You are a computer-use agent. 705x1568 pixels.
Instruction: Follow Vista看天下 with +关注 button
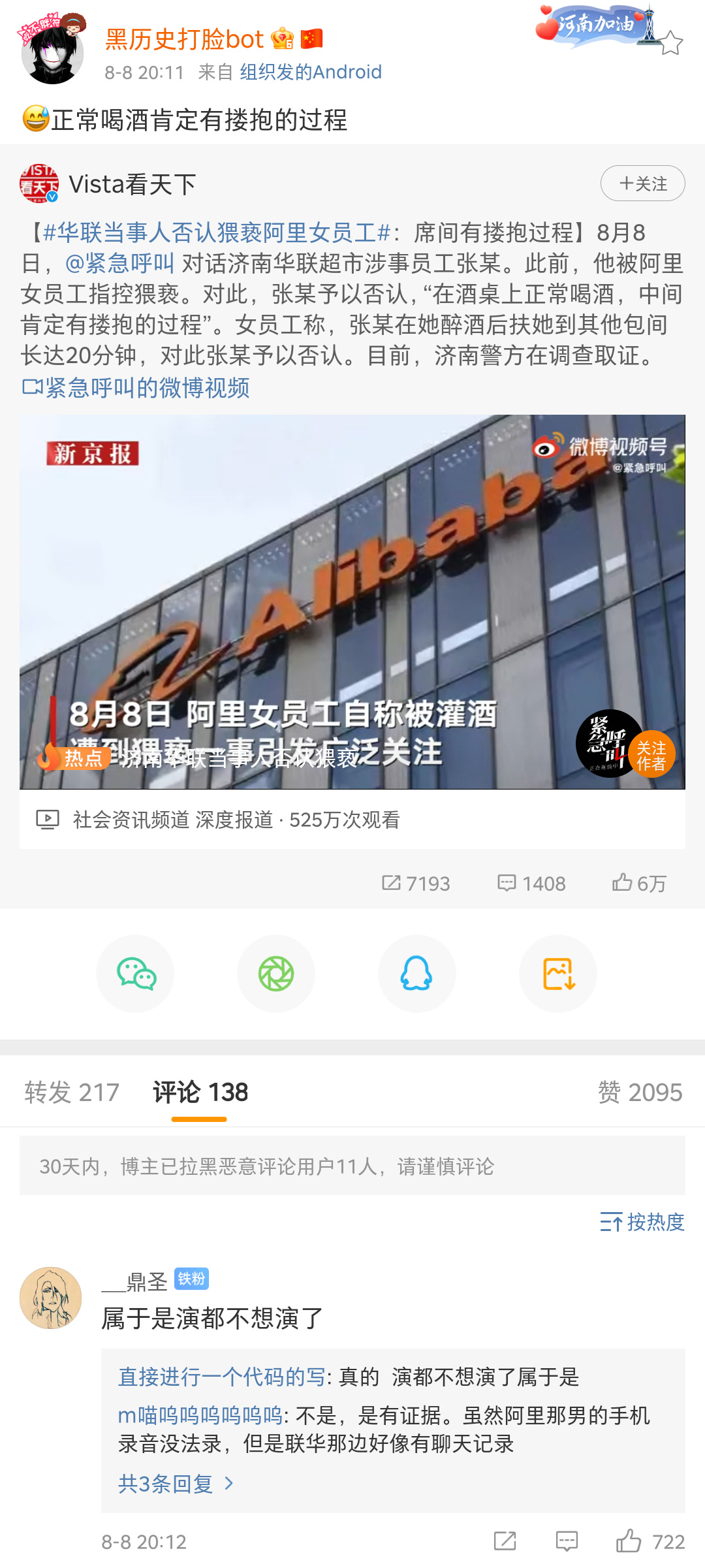pos(642,184)
